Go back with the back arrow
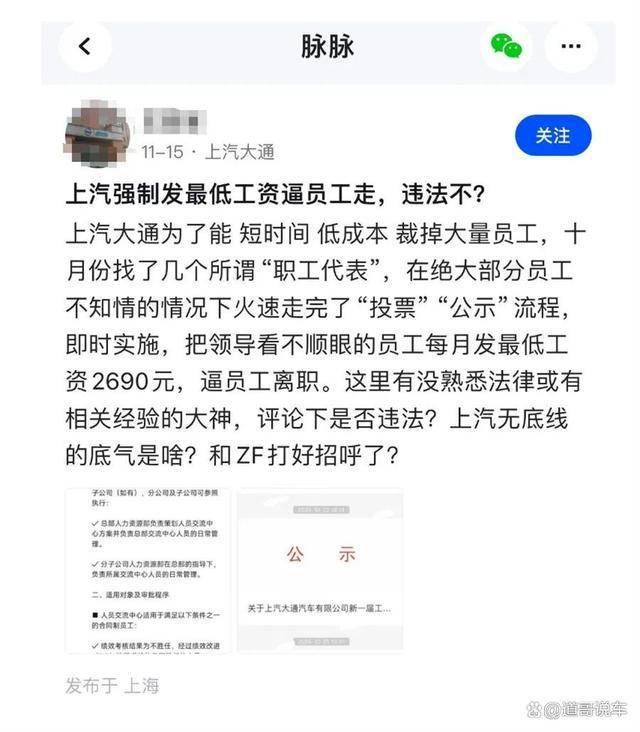 (85, 46)
